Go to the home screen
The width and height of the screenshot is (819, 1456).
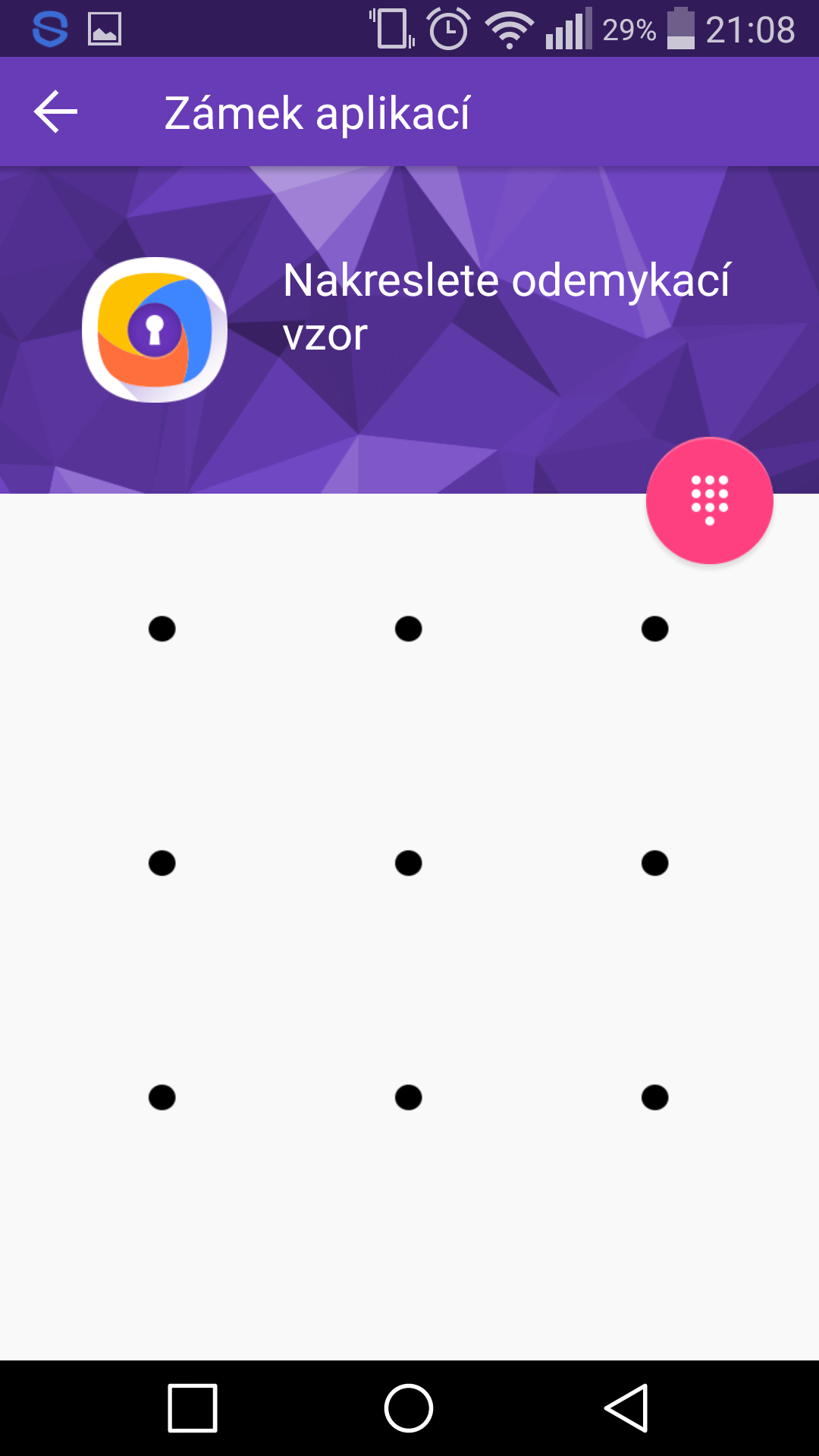tap(409, 1408)
